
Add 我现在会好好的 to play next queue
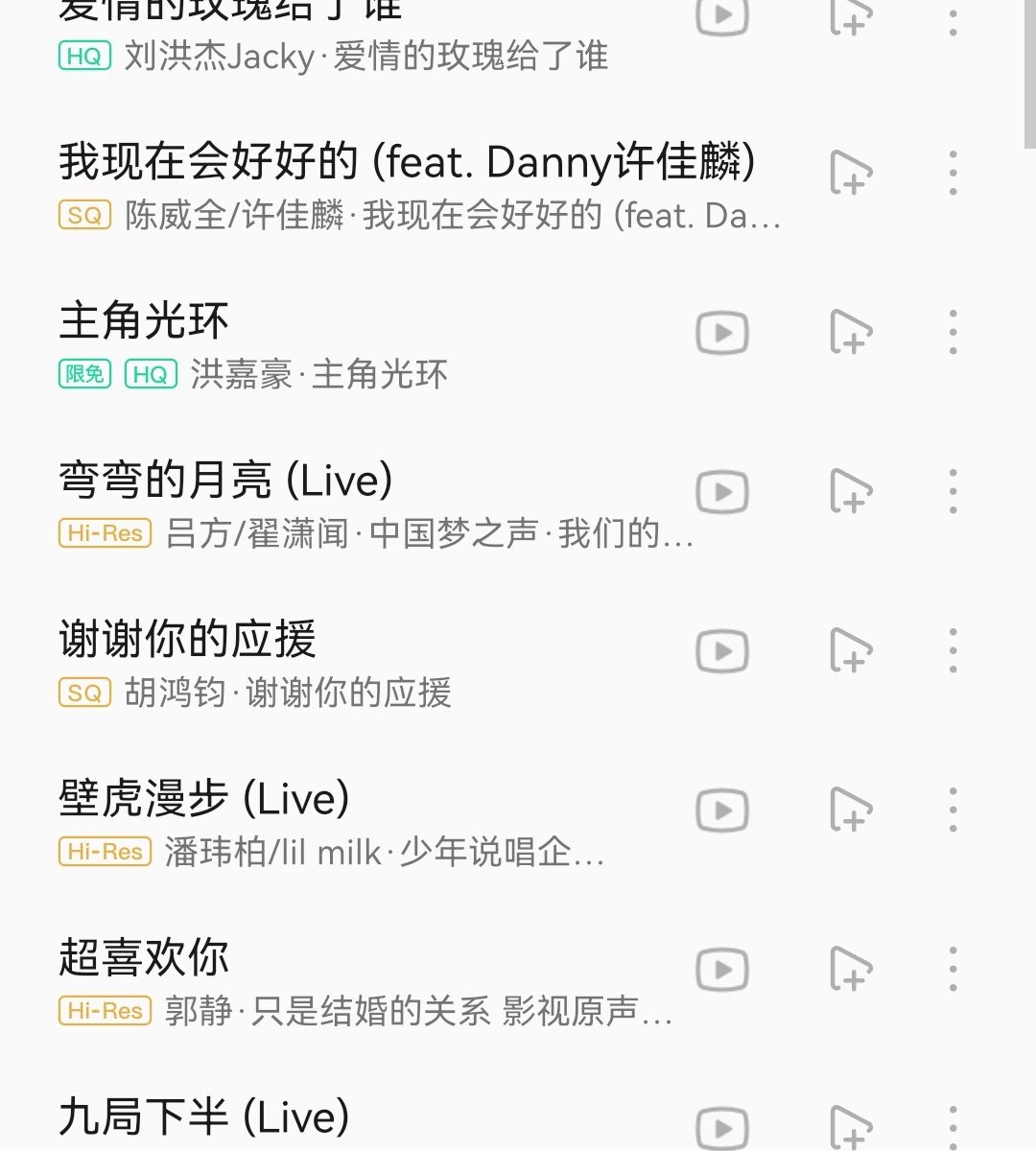click(850, 174)
